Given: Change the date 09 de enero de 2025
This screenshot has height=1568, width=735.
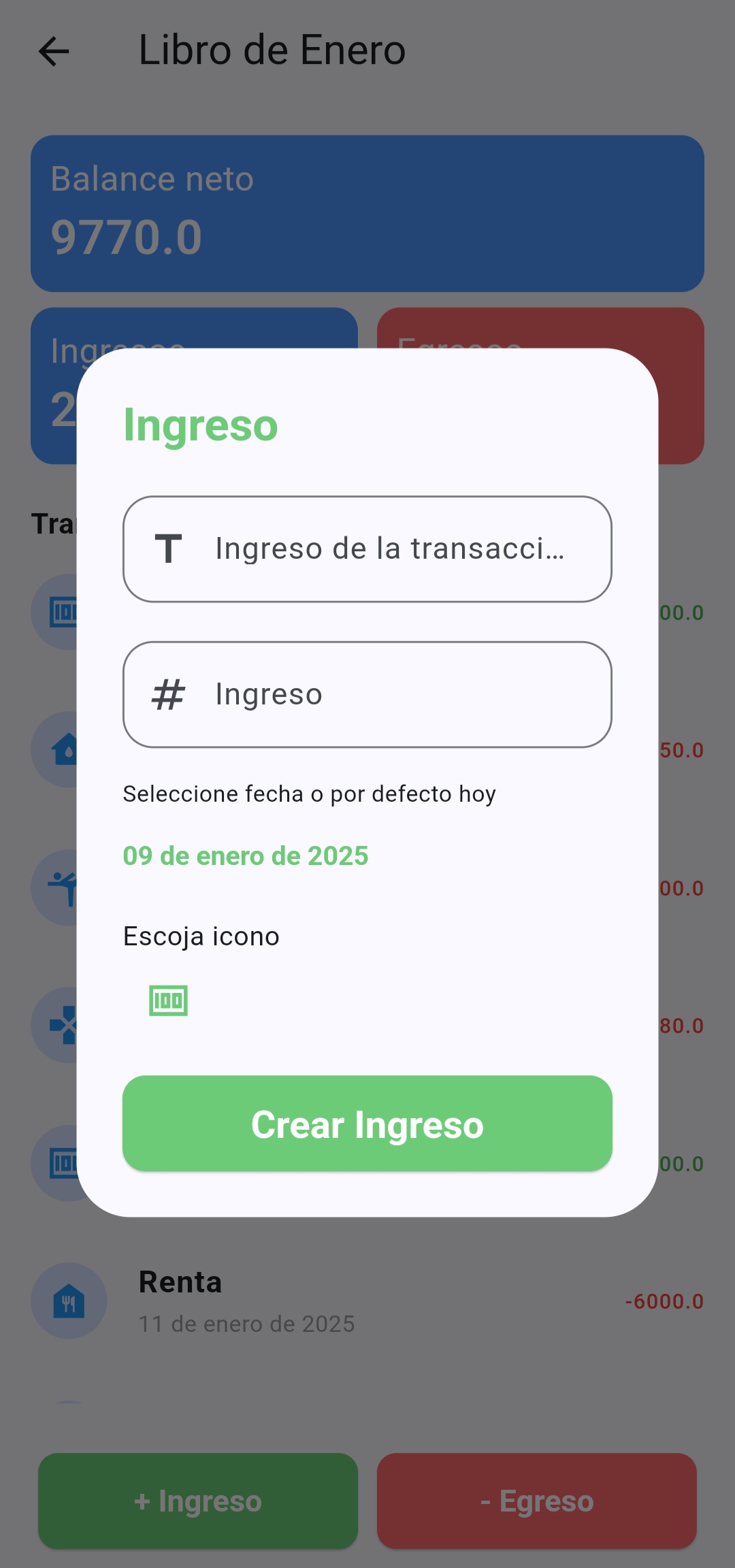Looking at the screenshot, I should (x=246, y=855).
